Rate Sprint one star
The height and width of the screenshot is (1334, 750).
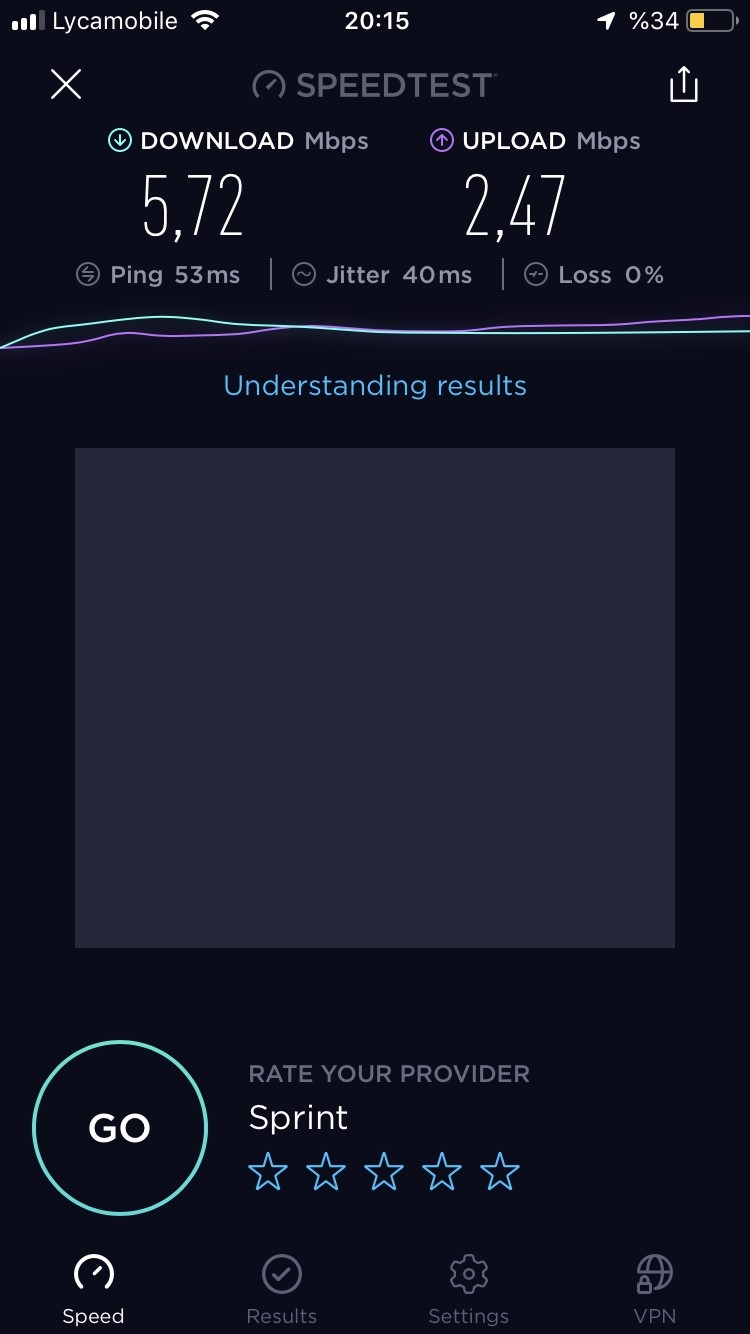[268, 1171]
